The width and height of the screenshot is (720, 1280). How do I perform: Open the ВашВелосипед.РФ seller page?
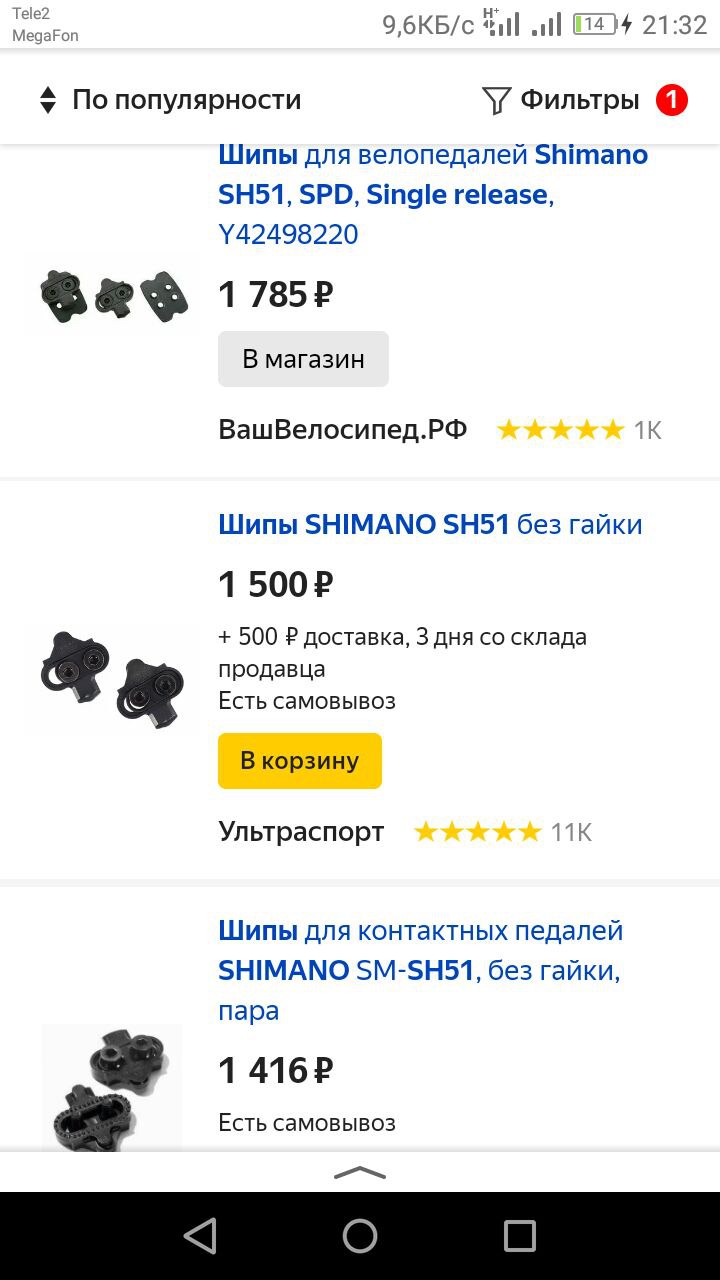point(342,430)
